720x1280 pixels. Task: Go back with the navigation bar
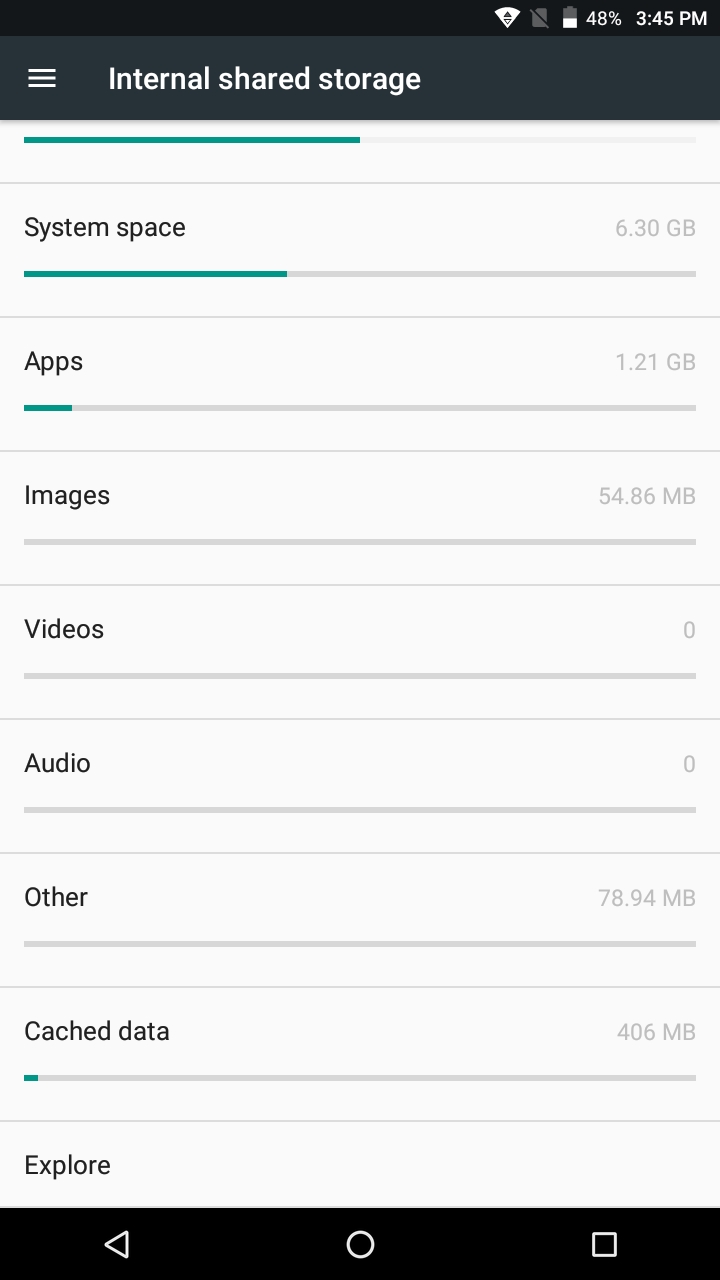click(x=117, y=1244)
